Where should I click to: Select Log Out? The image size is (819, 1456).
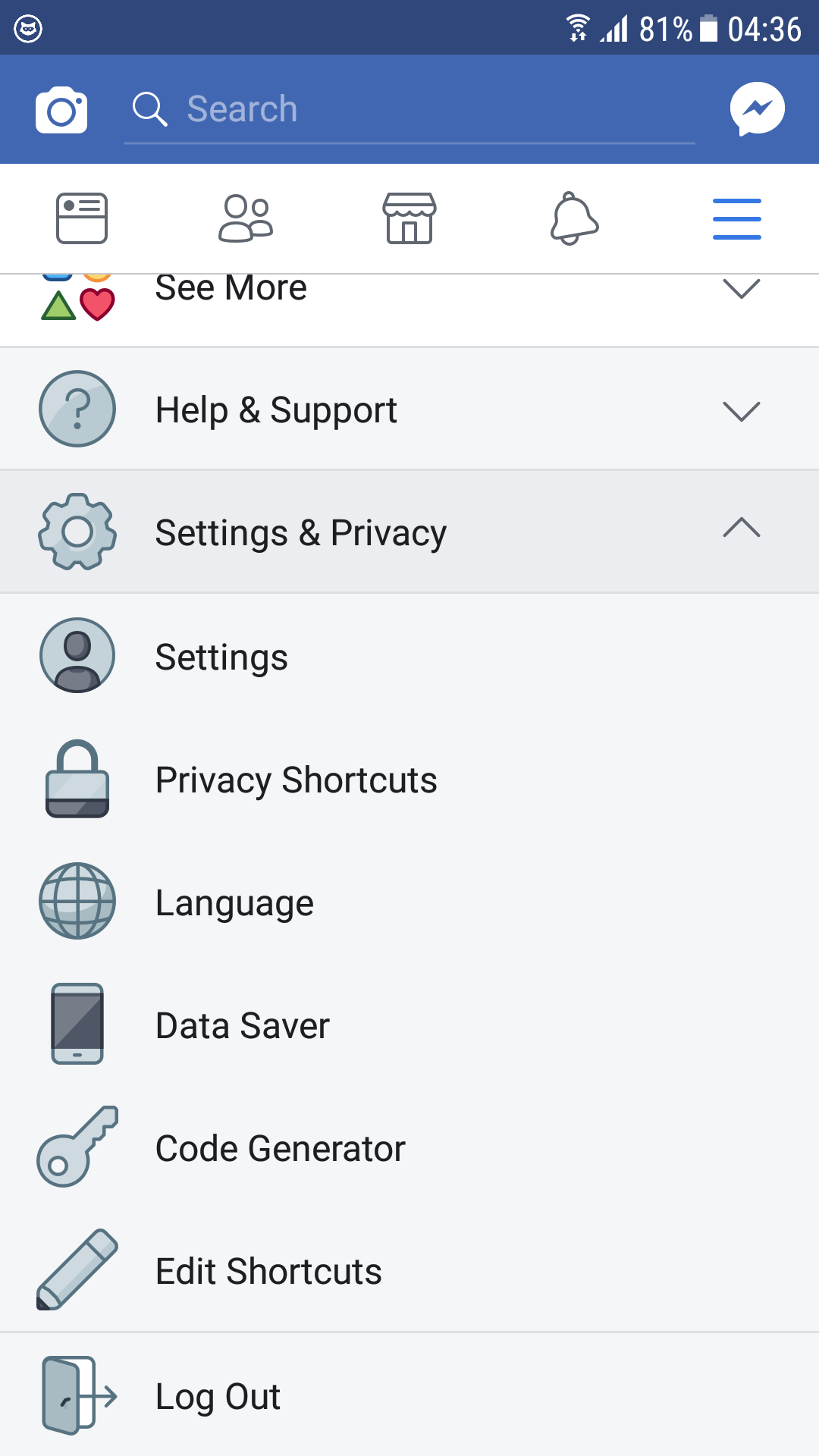409,1395
